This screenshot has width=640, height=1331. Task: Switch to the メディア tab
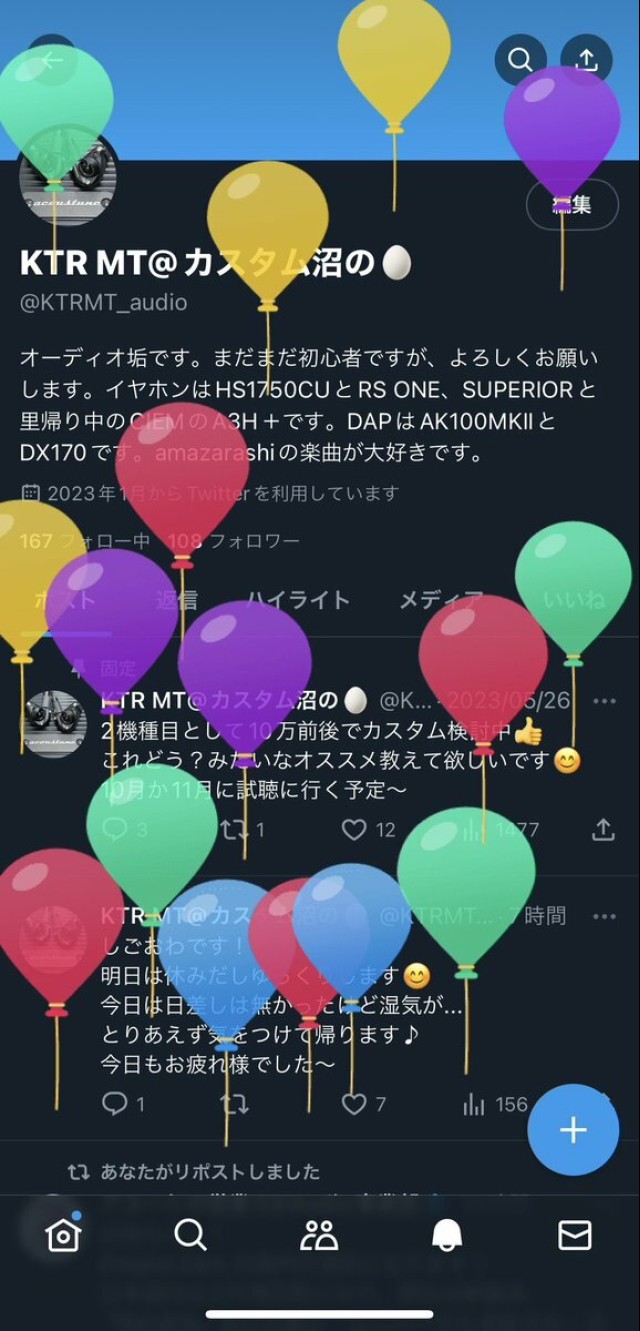click(440, 600)
